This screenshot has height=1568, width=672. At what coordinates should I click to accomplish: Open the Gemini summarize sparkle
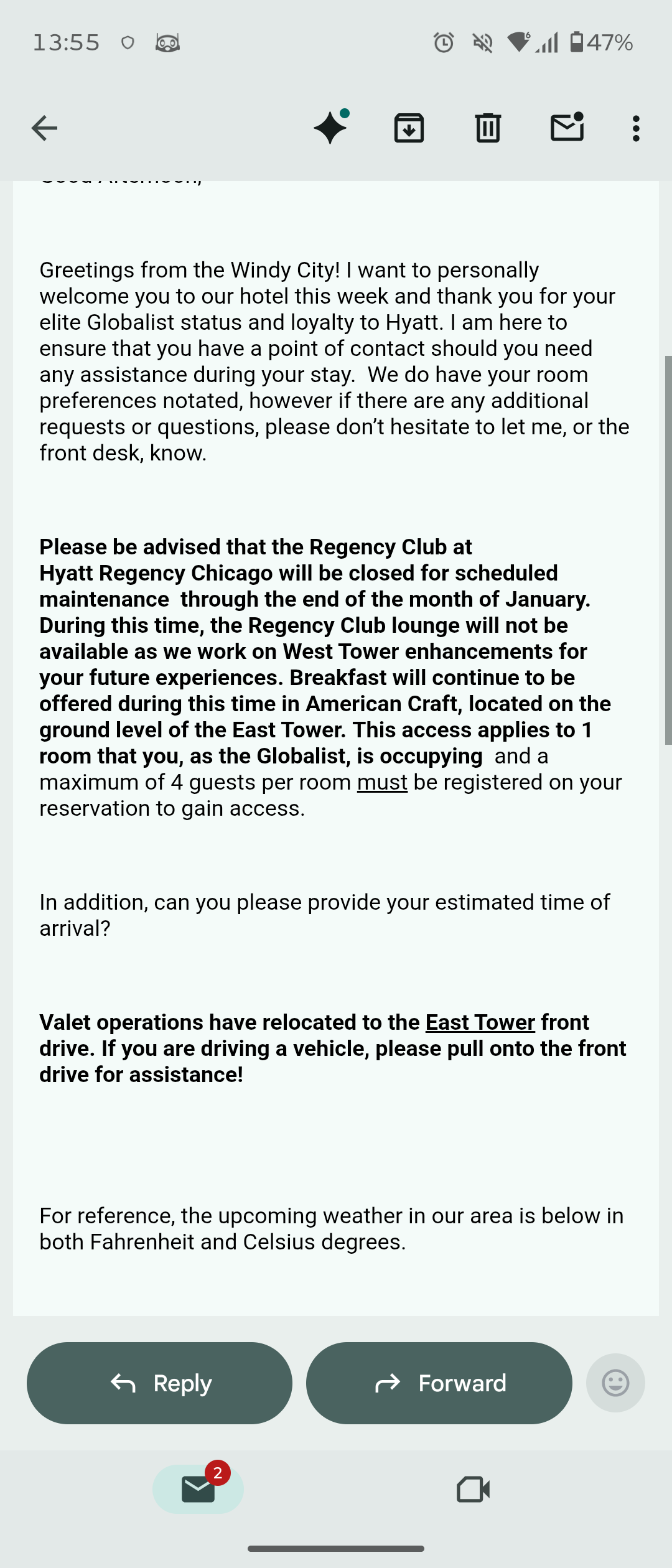(x=330, y=127)
